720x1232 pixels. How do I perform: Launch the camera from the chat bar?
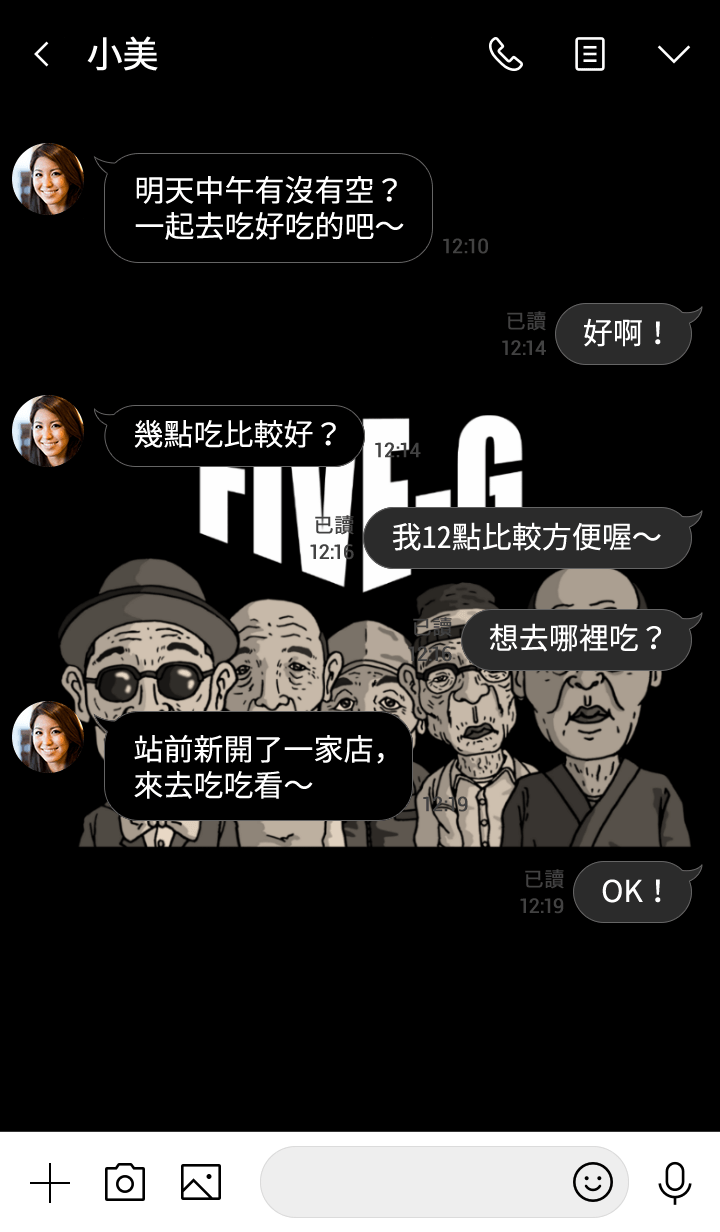click(x=125, y=1183)
